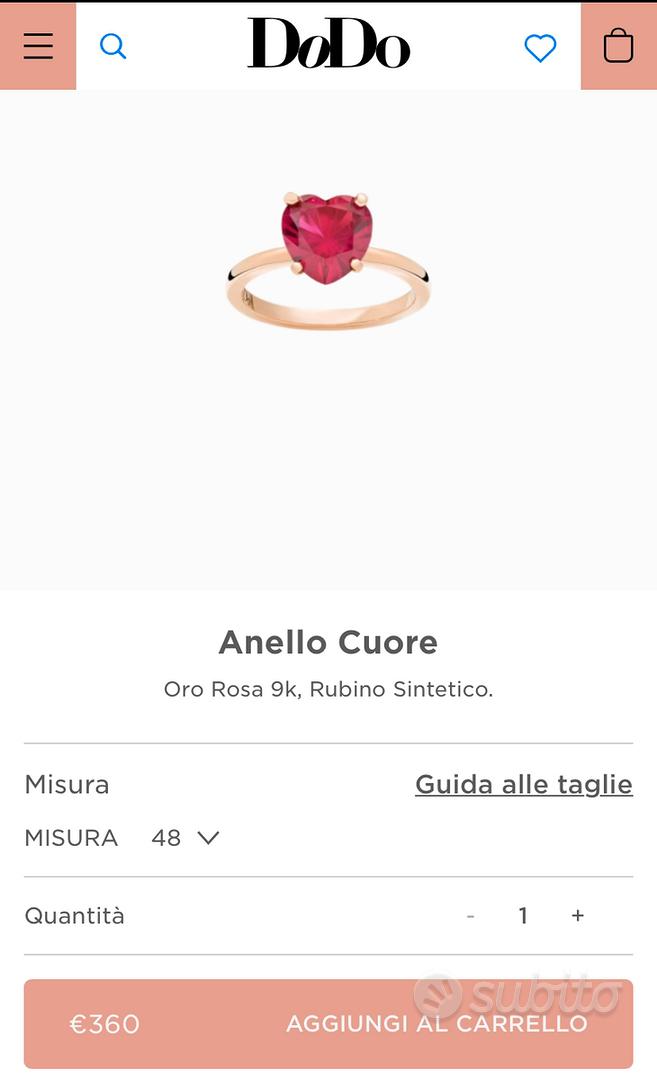Open the shopping bag
657x1080 pixels.
pyautogui.click(x=618, y=46)
